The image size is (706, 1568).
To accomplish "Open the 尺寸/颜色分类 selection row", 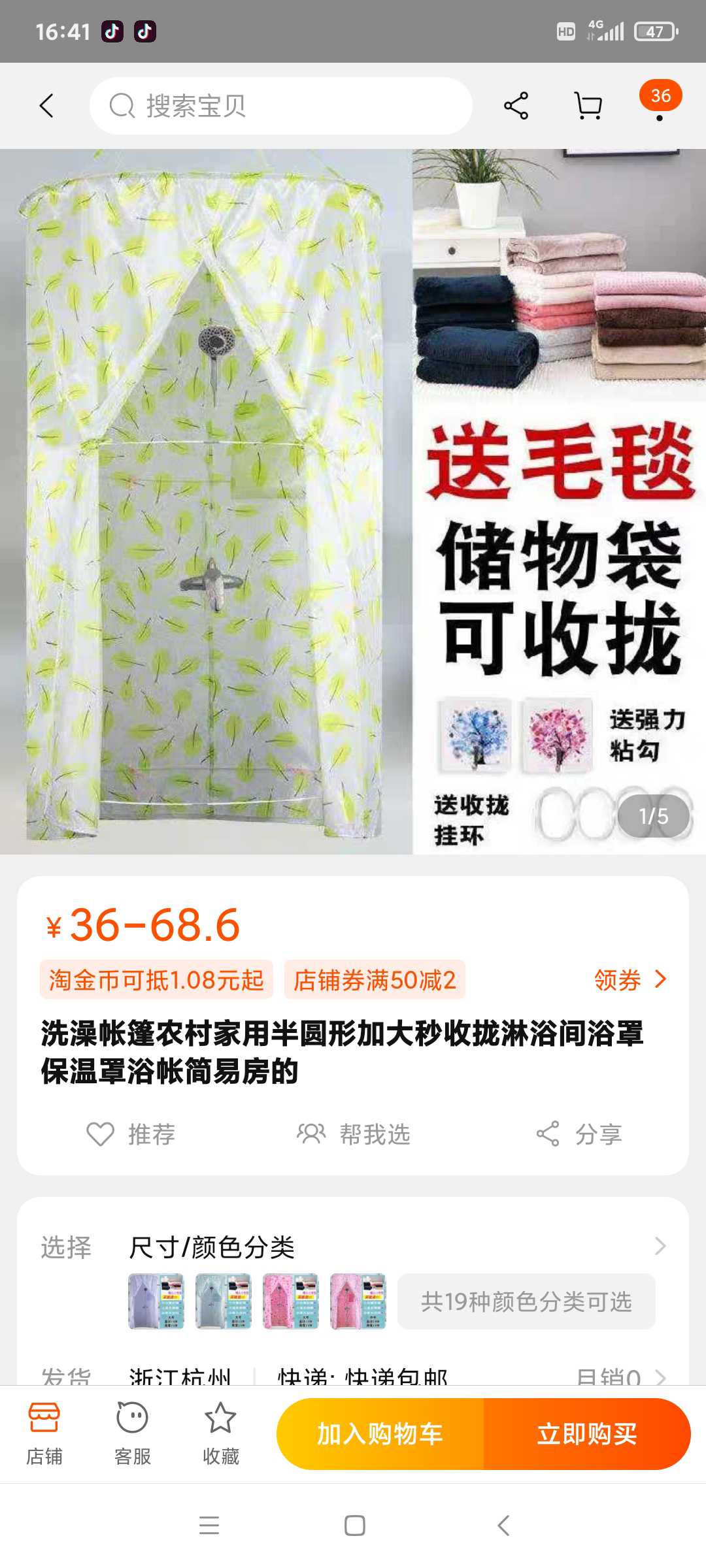I will click(x=353, y=1247).
